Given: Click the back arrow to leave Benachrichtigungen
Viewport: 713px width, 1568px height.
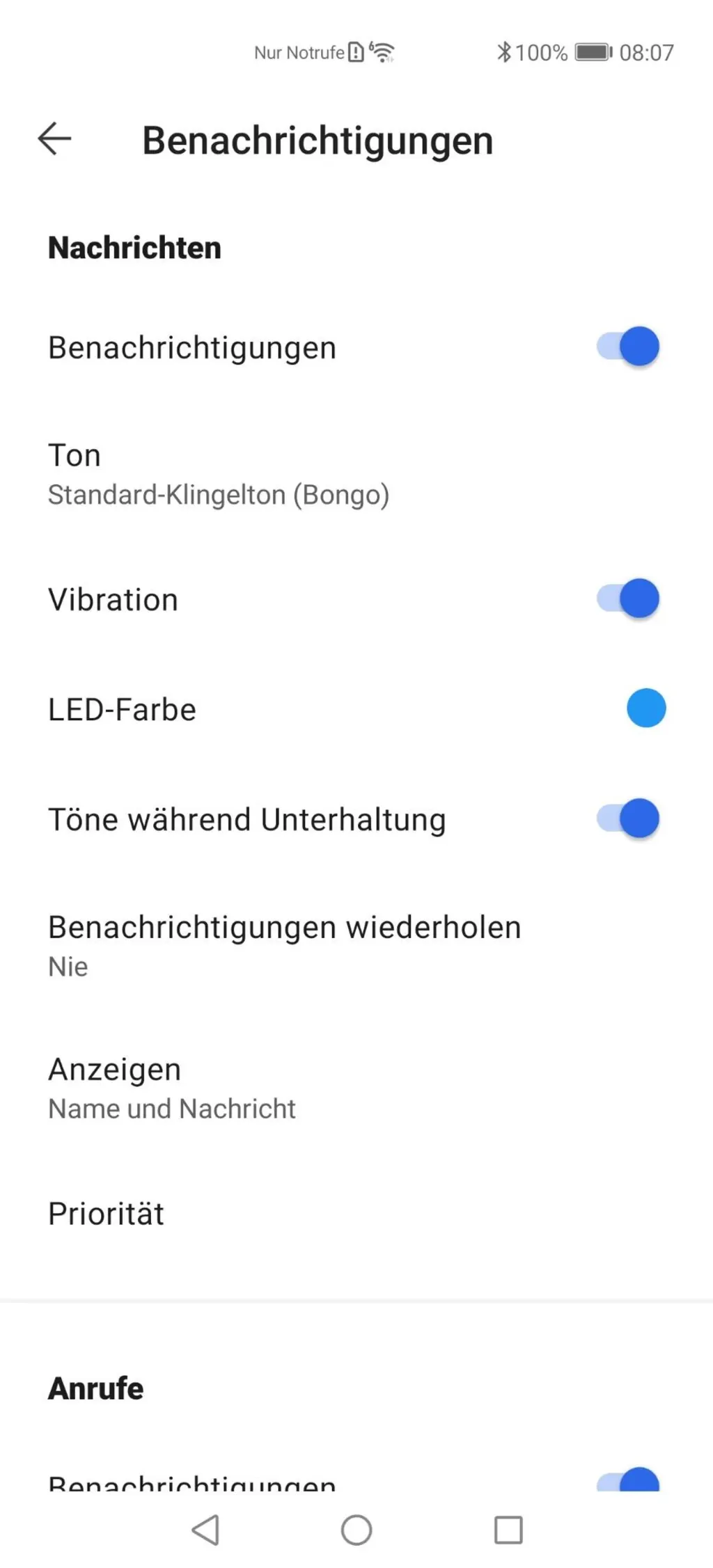Looking at the screenshot, I should pyautogui.click(x=55, y=140).
